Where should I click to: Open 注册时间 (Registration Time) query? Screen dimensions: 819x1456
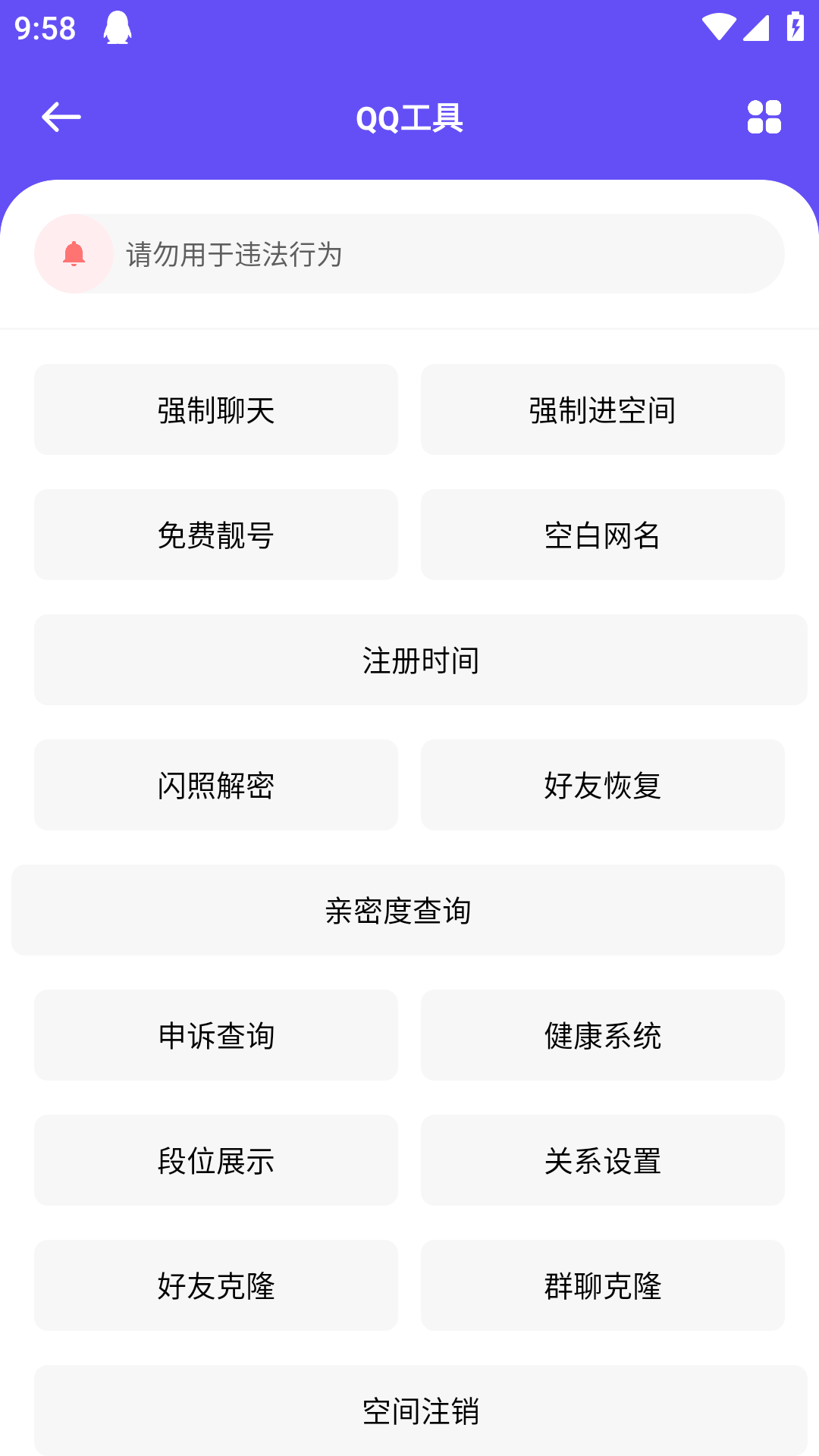pyautogui.click(x=422, y=660)
